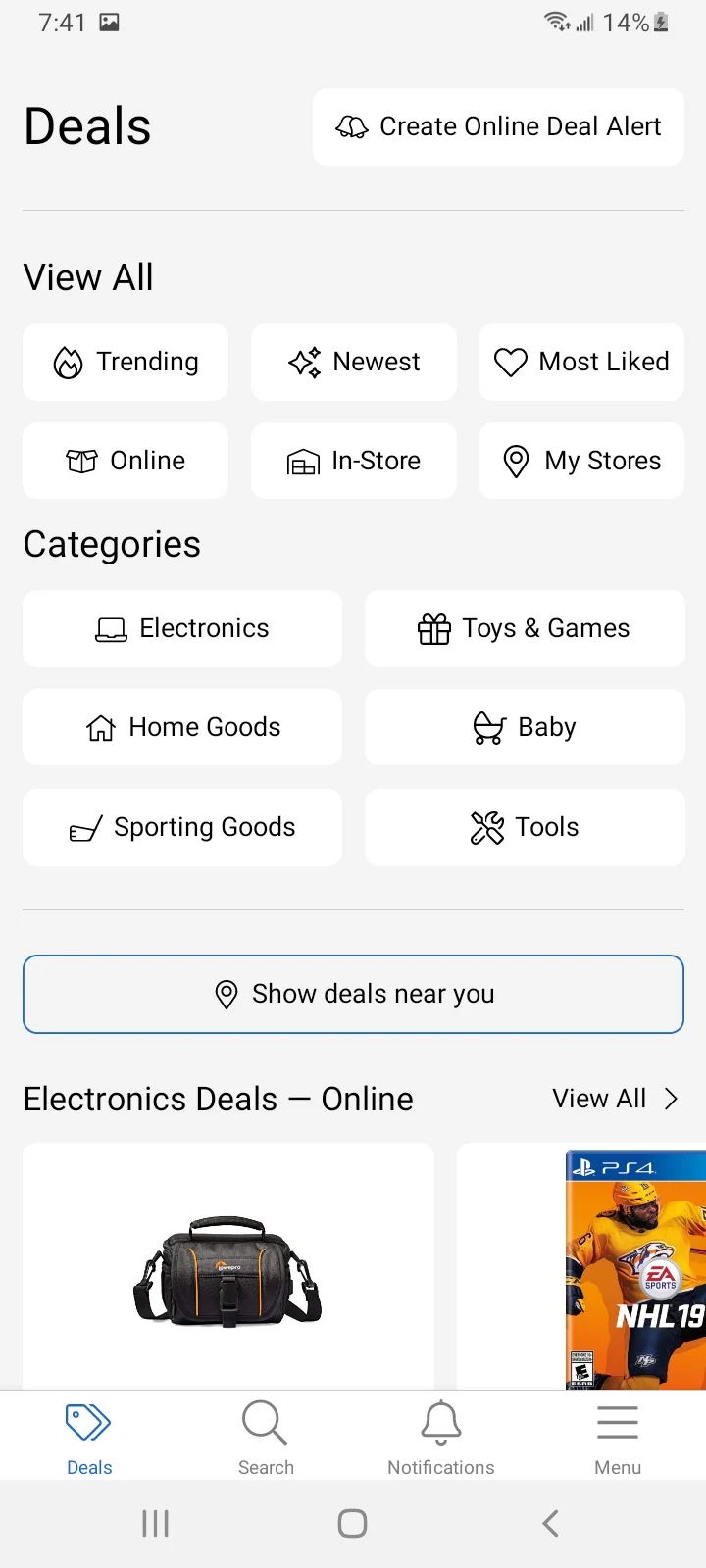
Task: View trending deals
Action: [x=126, y=362]
